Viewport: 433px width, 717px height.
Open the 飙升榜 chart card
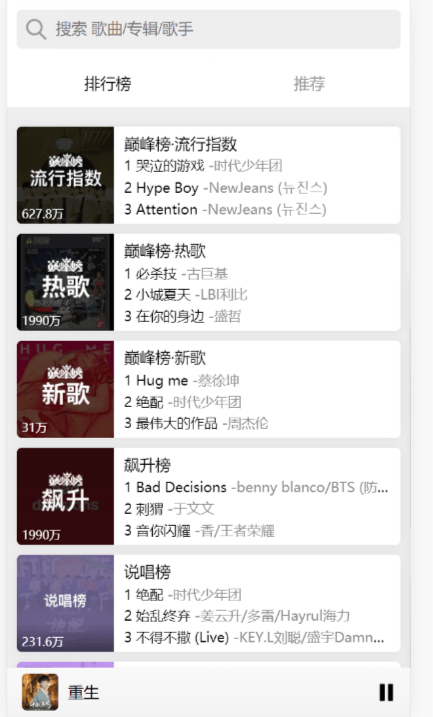coord(208,496)
